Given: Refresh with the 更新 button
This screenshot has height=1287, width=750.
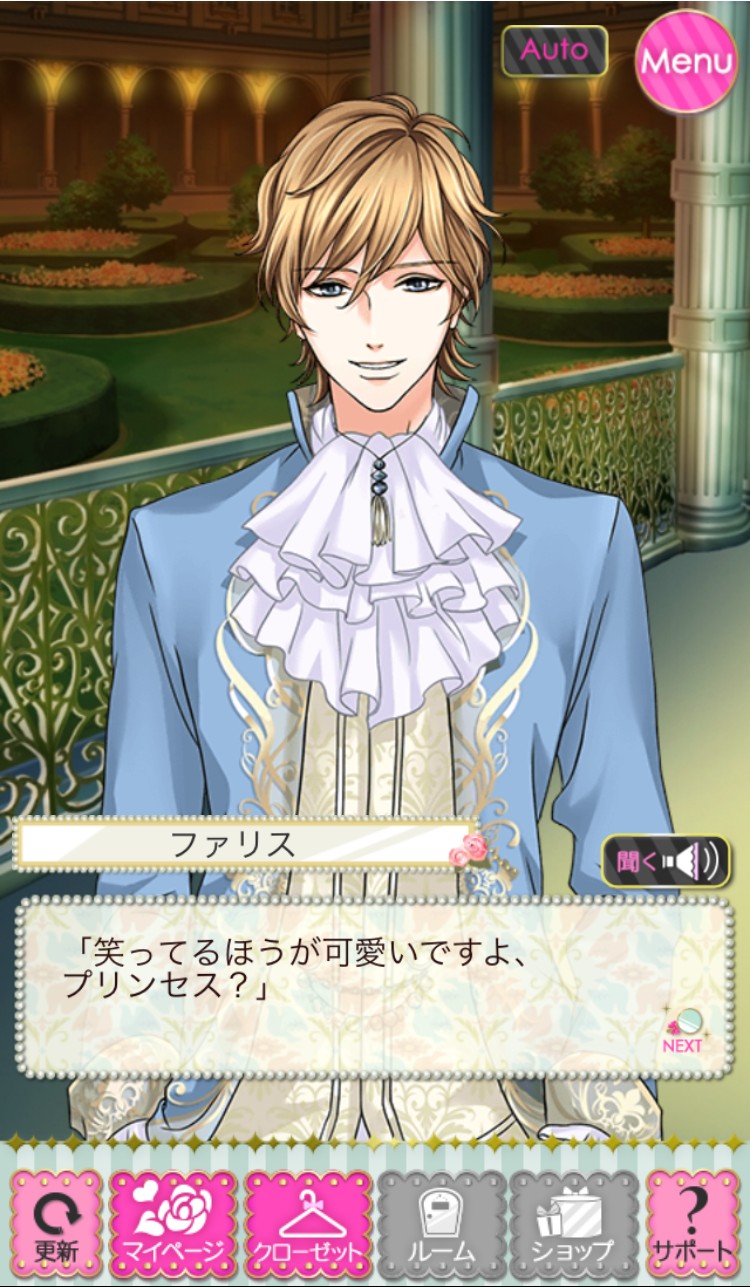Looking at the screenshot, I should 57,1218.
